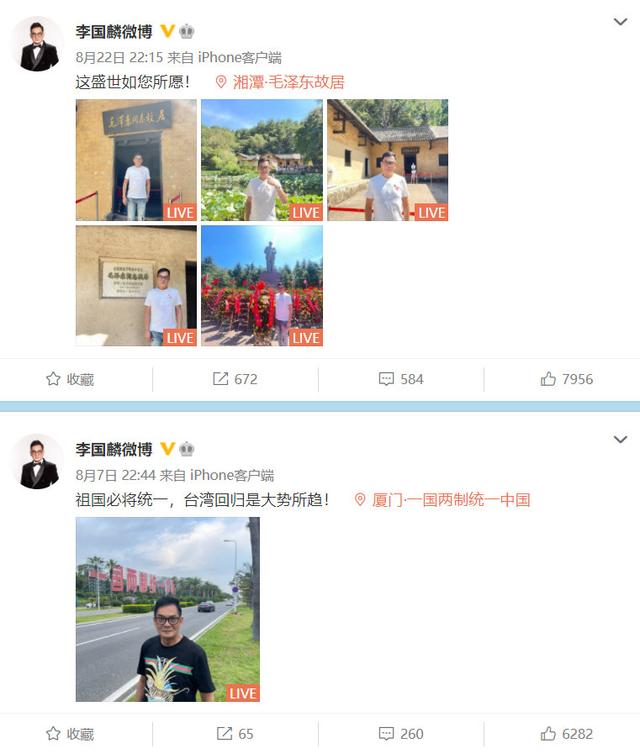Open the 厦门·一国两制统一中国 location link
640x754 pixels.
pyautogui.click(x=442, y=500)
